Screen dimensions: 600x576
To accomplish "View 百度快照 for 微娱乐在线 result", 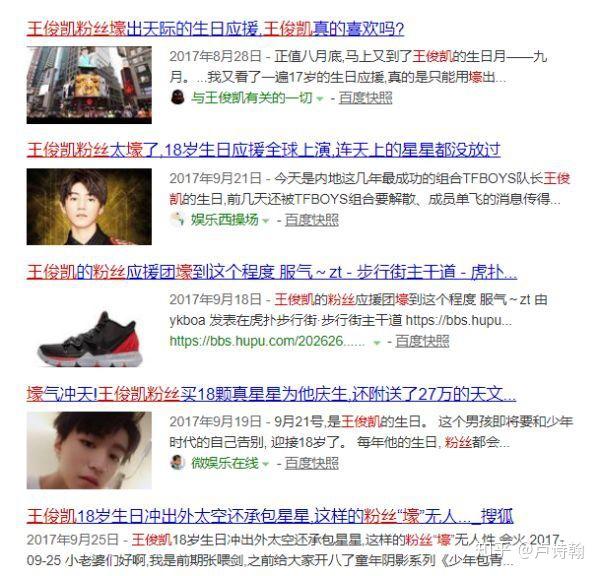I will [x=312, y=463].
